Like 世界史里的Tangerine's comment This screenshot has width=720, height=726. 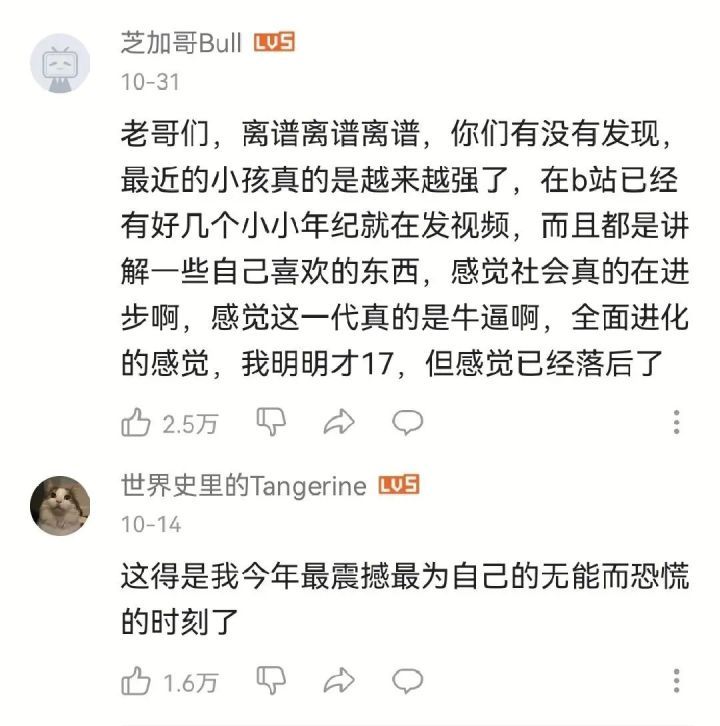tap(135, 677)
